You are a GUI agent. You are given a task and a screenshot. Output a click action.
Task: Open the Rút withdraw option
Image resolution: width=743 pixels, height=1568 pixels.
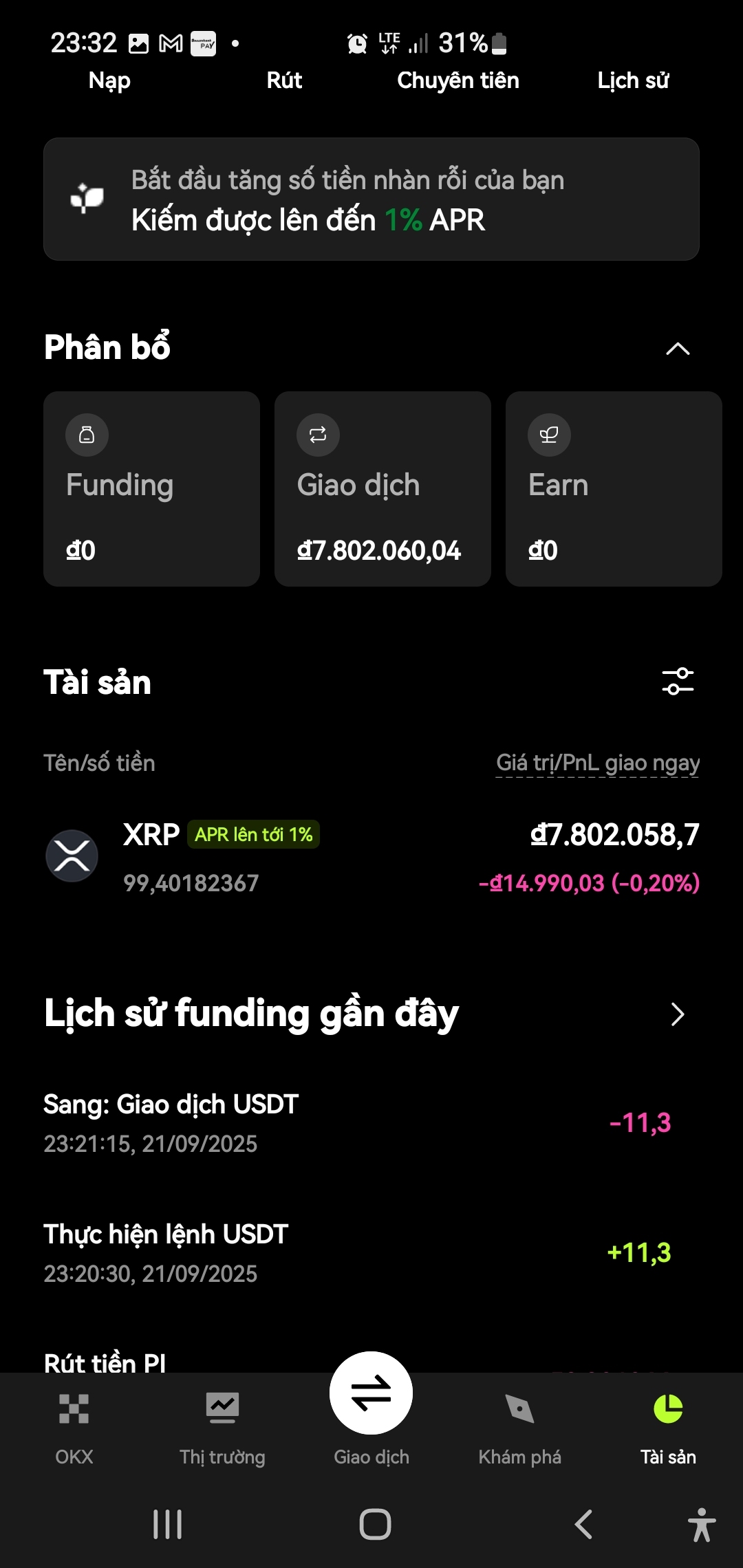click(284, 80)
